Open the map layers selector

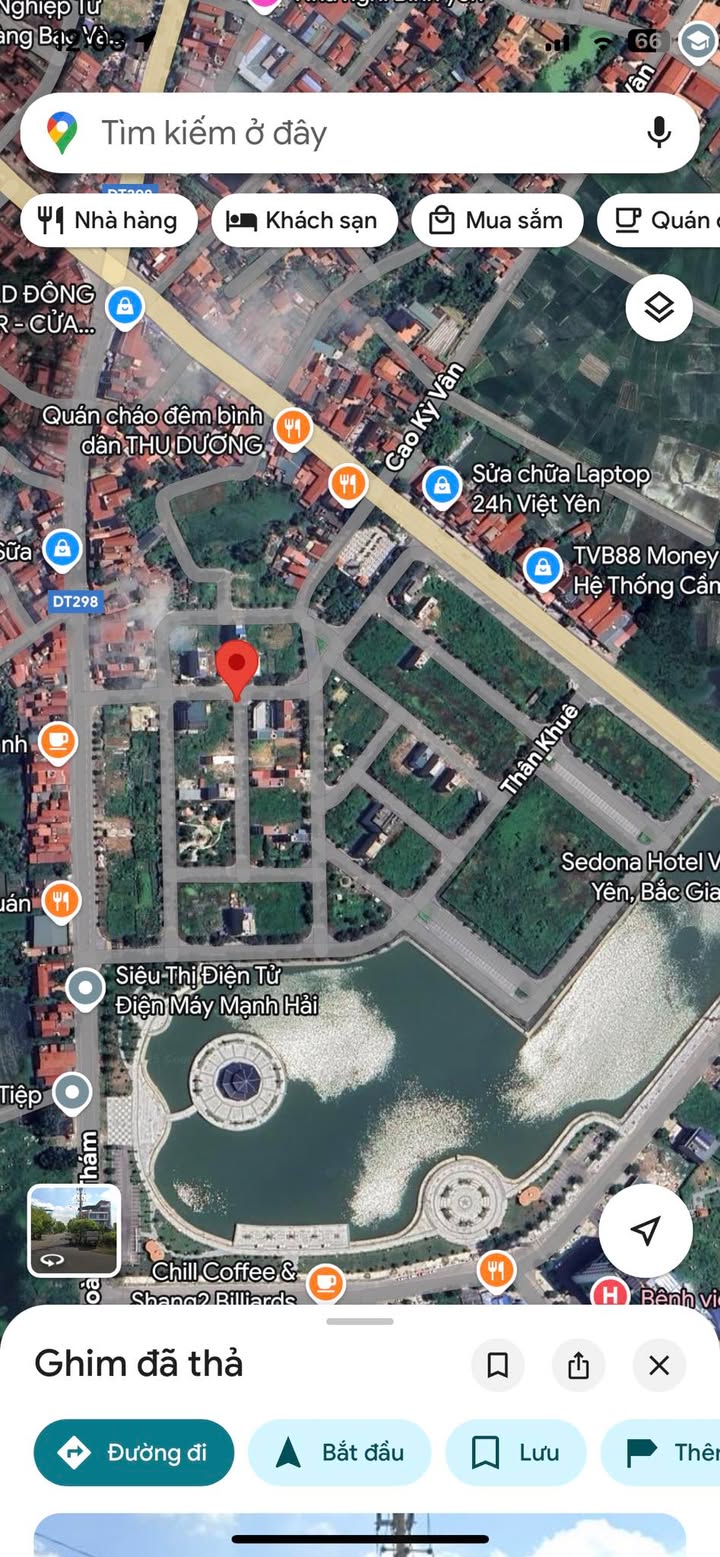click(659, 308)
